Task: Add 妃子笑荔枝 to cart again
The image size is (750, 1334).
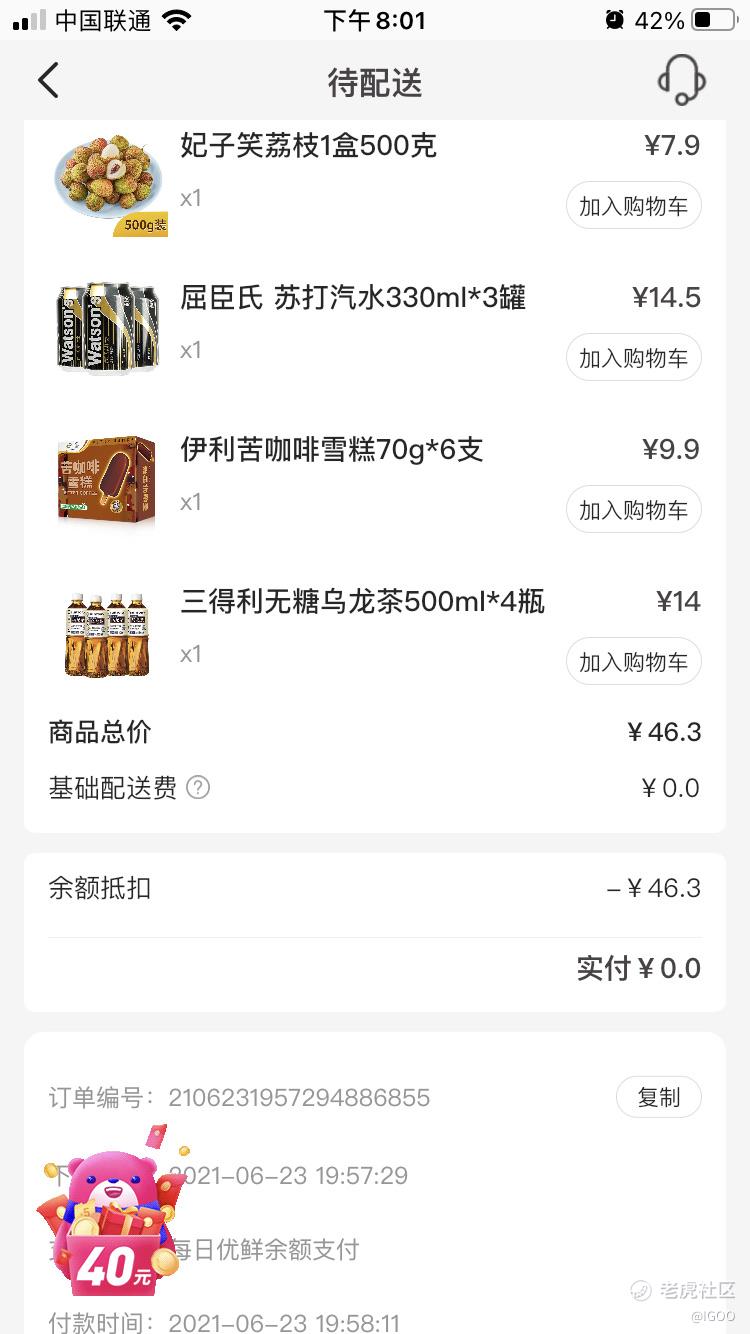Action: click(633, 206)
